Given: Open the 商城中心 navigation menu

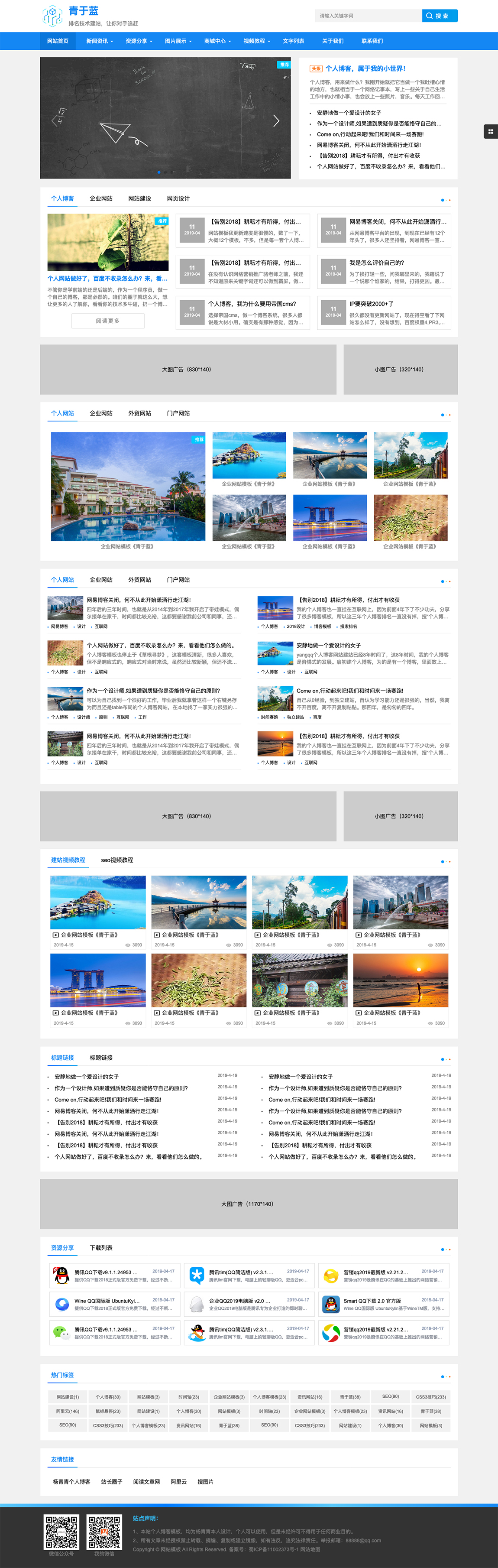Looking at the screenshot, I should click(x=217, y=41).
